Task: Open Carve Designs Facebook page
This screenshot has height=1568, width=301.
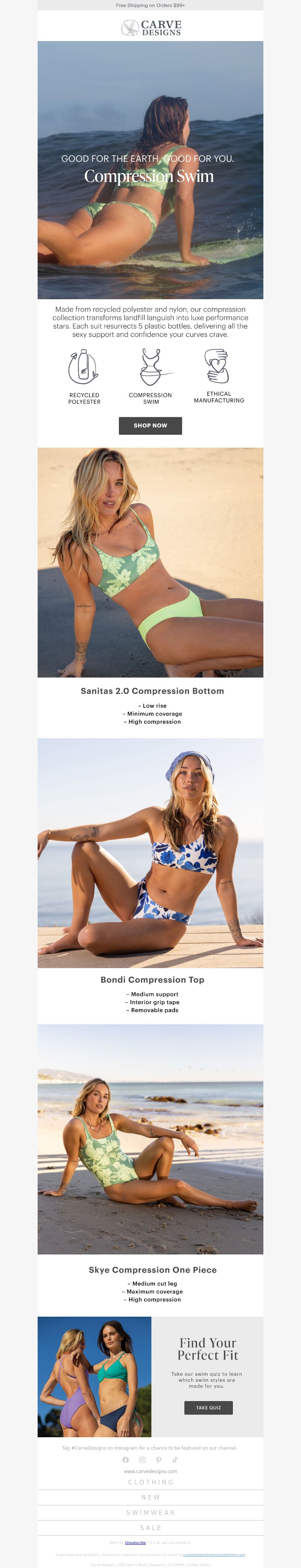Action: pos(126,1459)
